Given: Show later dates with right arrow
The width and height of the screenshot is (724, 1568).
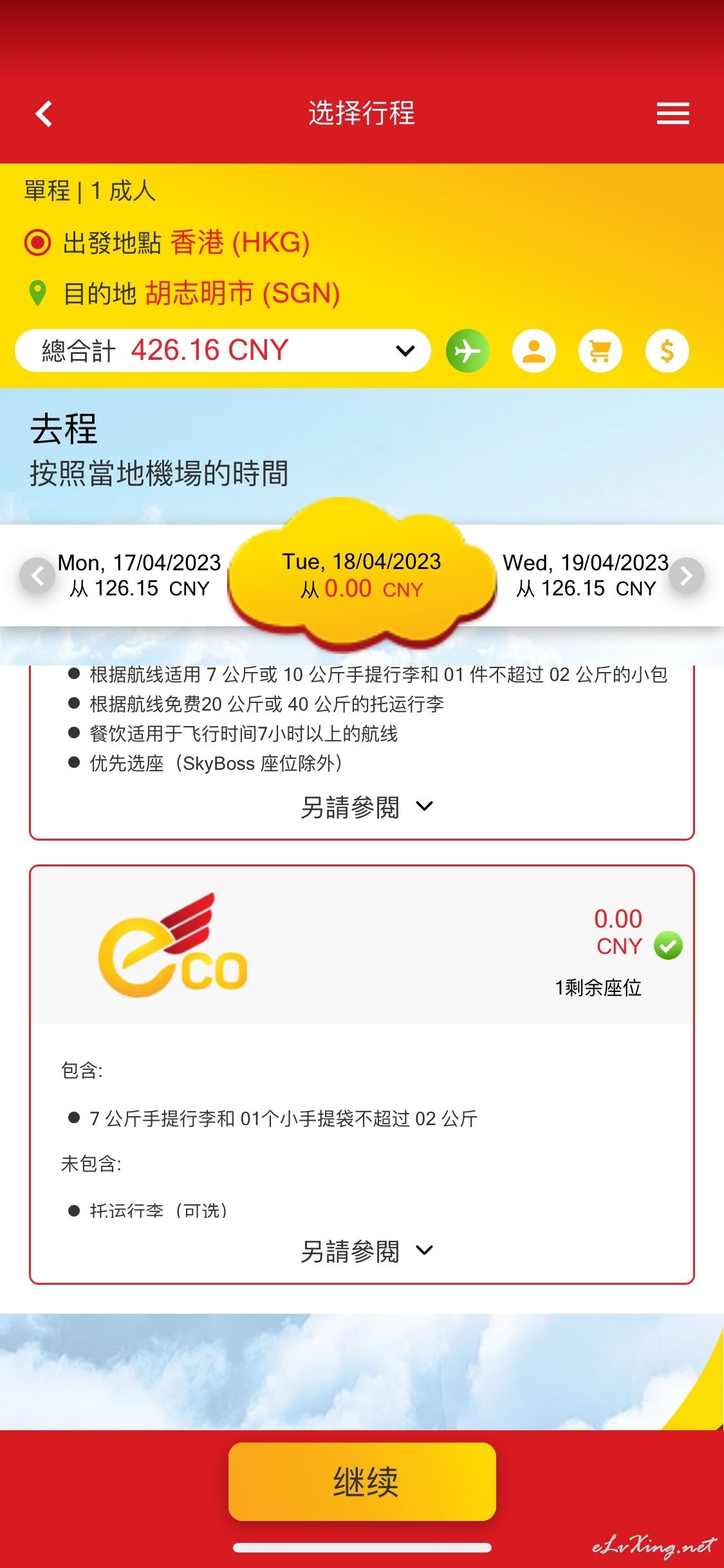Looking at the screenshot, I should 686,575.
